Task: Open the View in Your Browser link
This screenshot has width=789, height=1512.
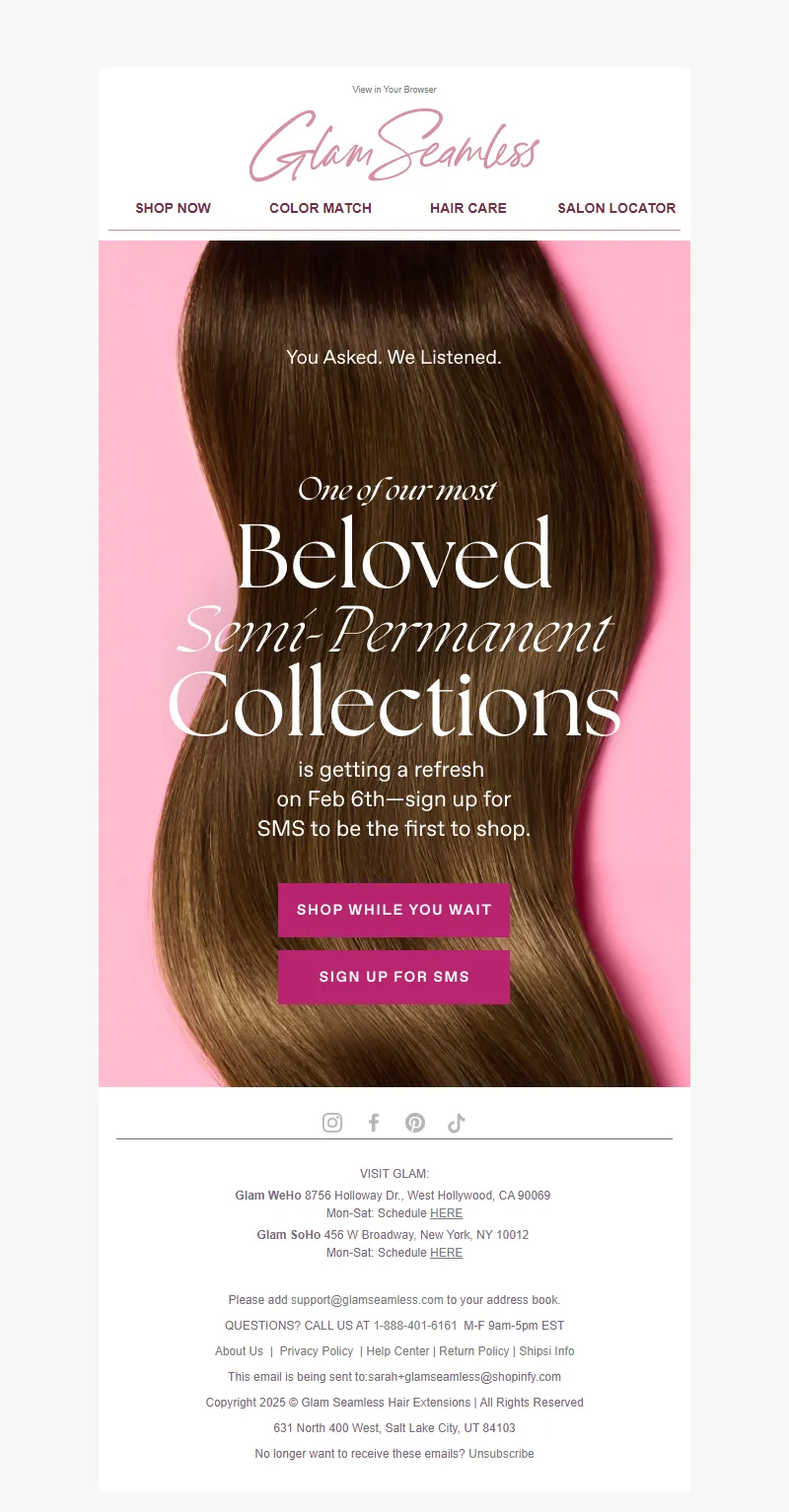Action: point(394,90)
